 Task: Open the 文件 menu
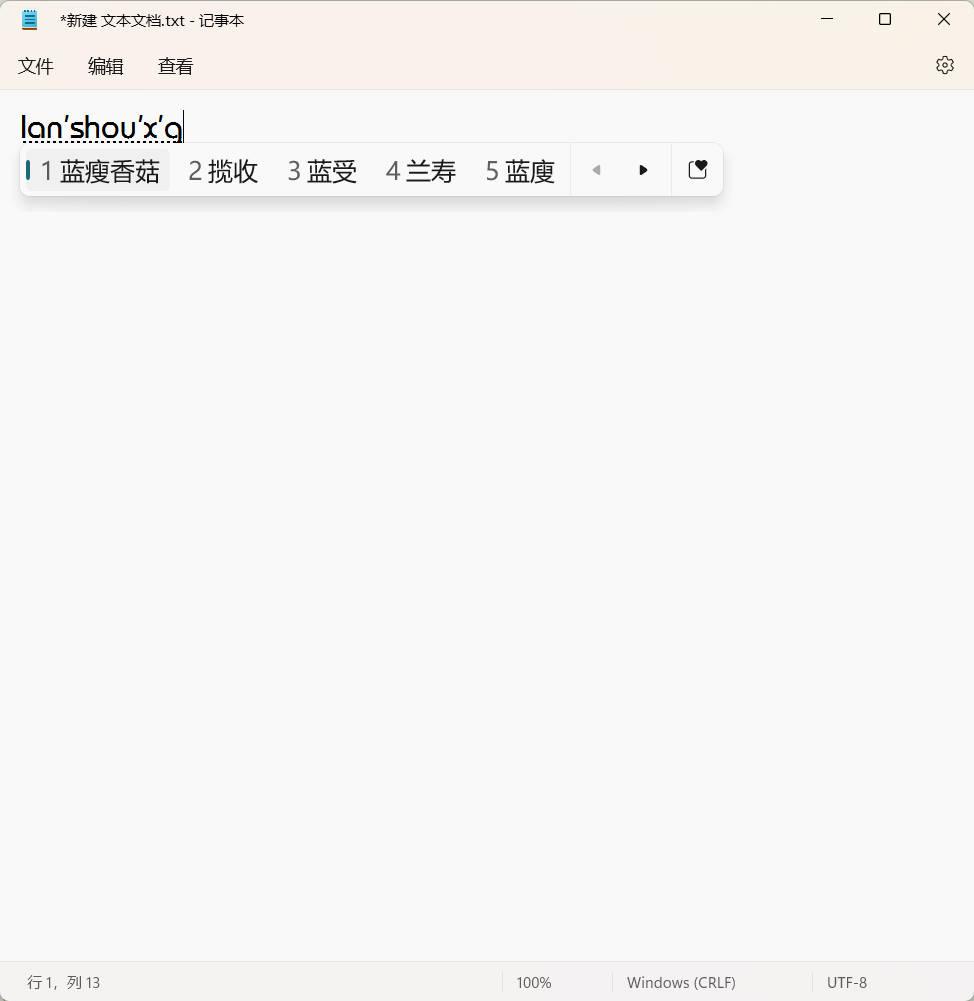tap(36, 66)
